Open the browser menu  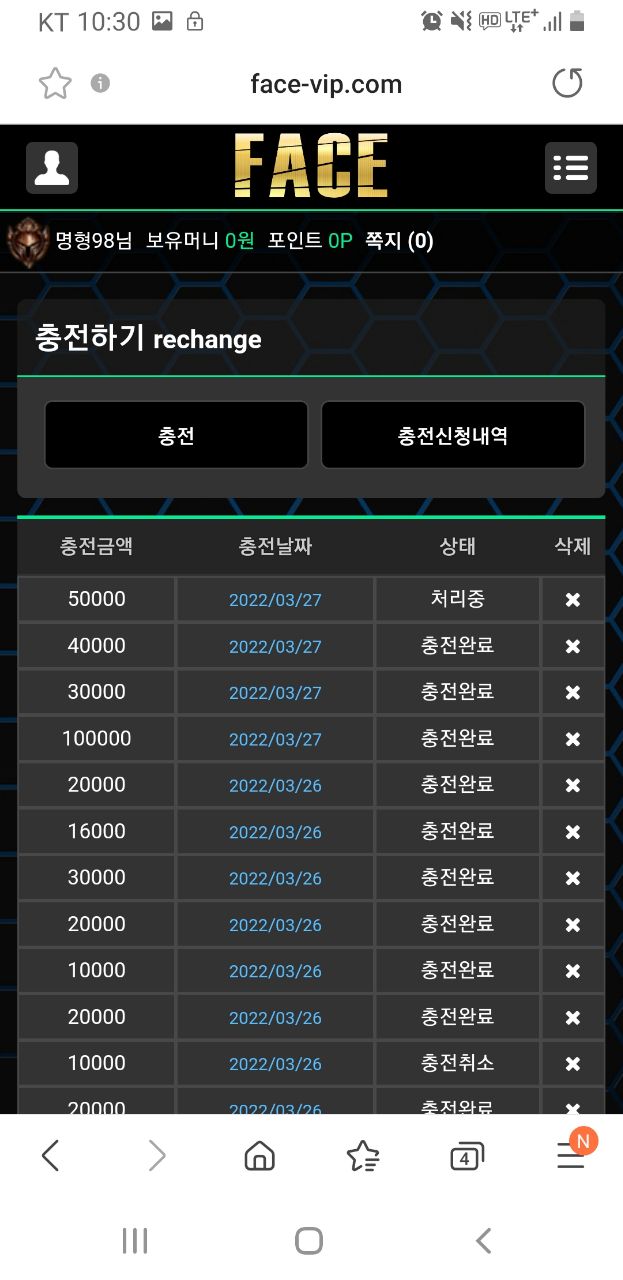[571, 1157]
